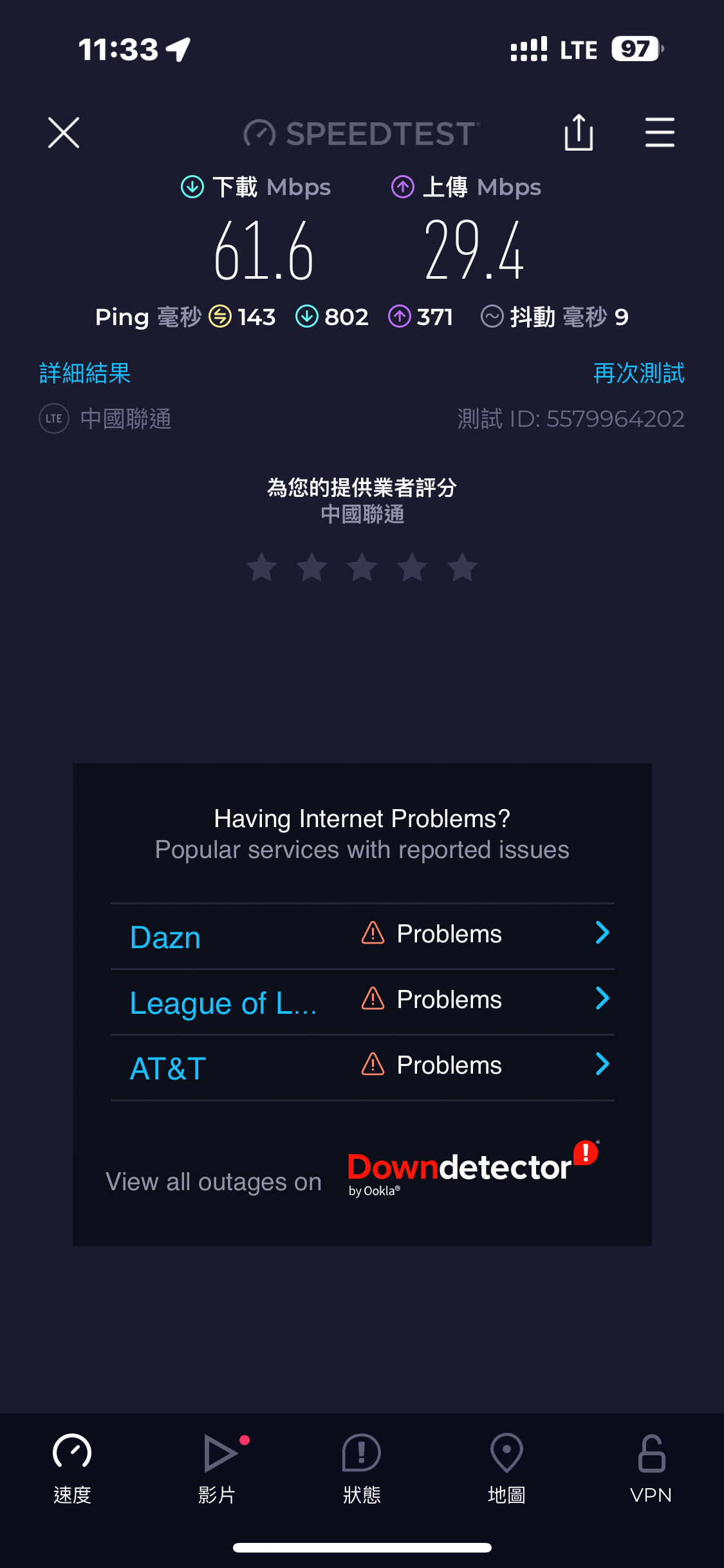This screenshot has height=1568, width=724.
Task: Open League of L... problems row
Action: 362,1002
